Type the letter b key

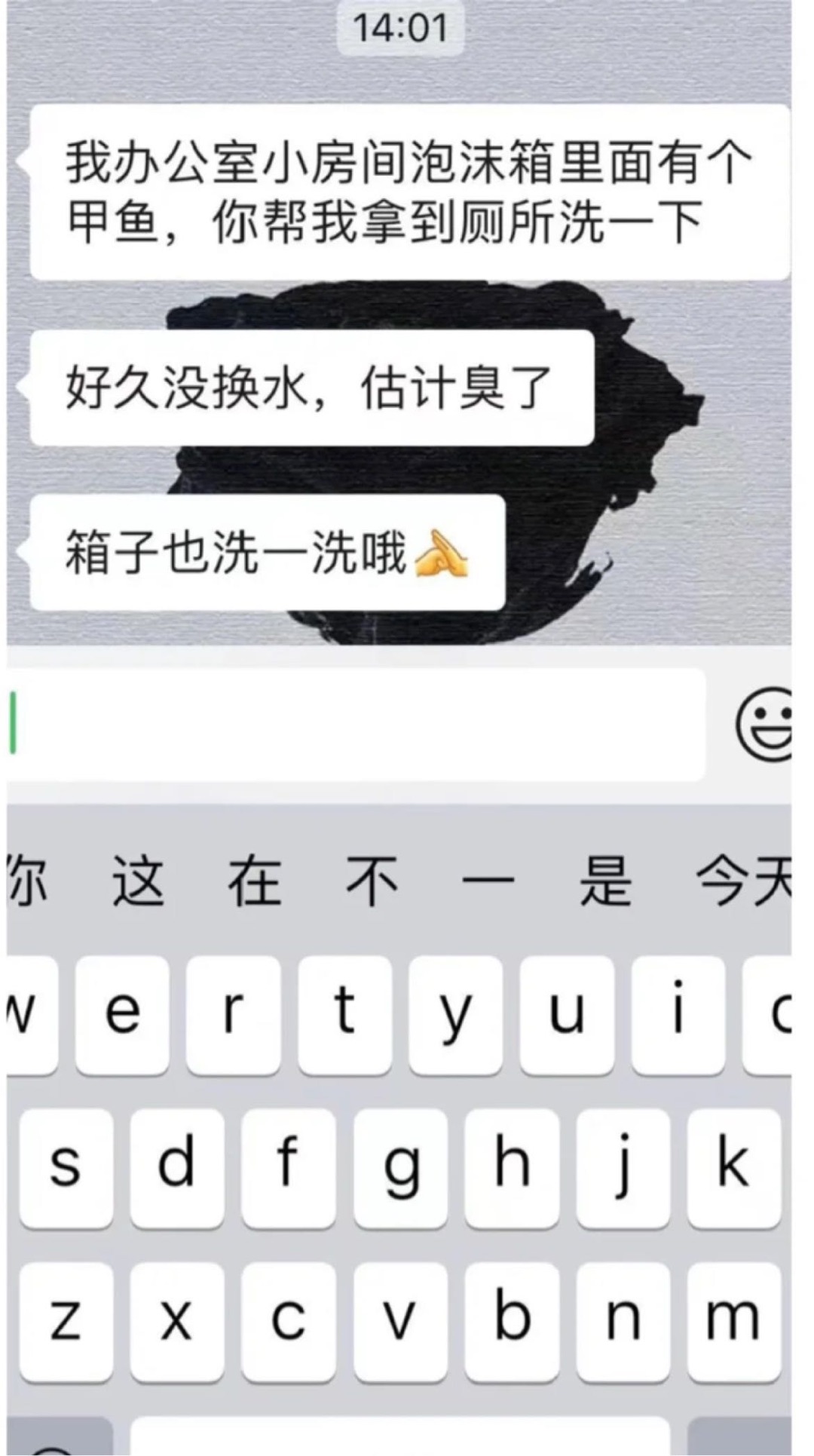click(512, 1322)
